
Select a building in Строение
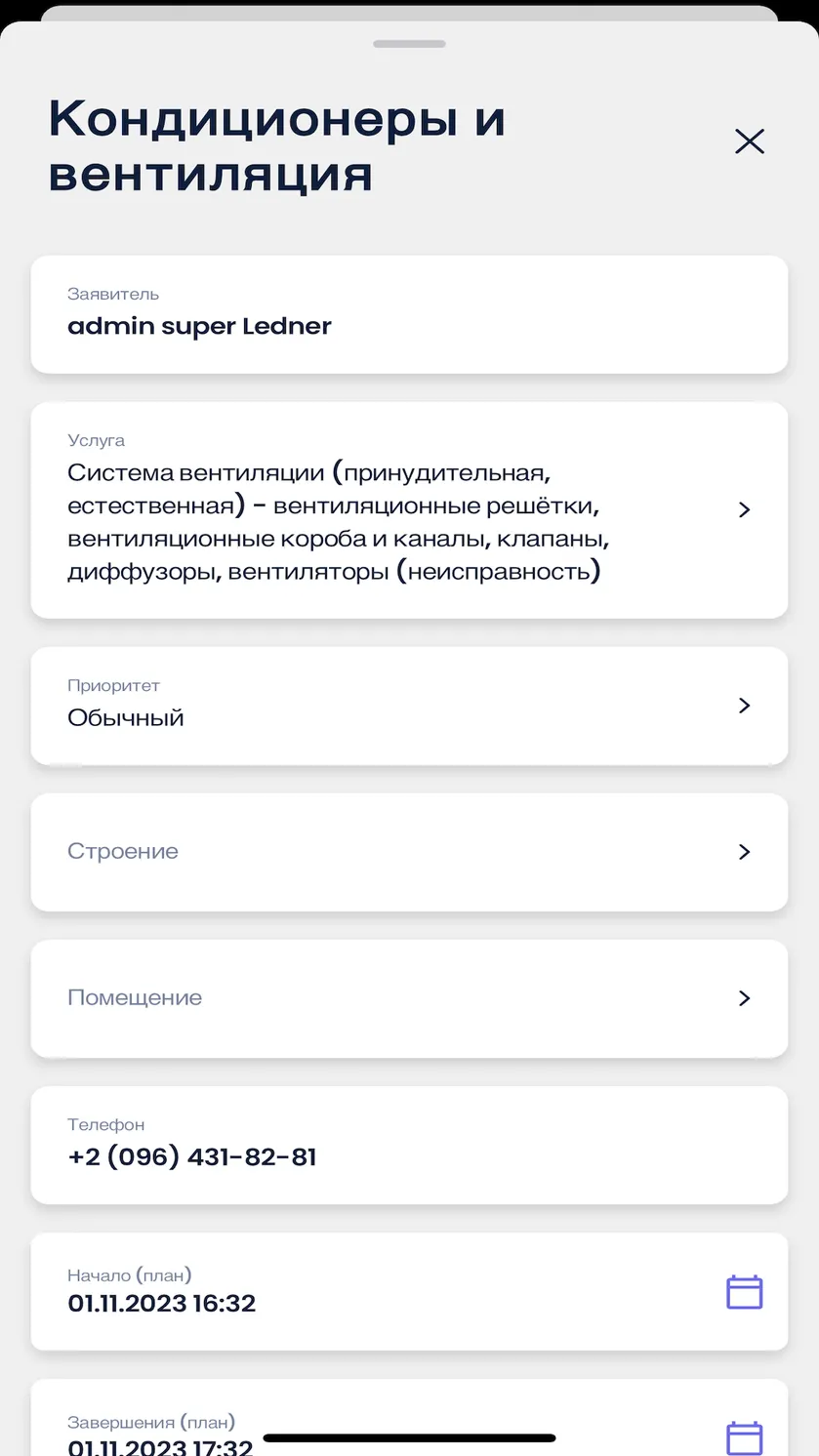click(409, 852)
